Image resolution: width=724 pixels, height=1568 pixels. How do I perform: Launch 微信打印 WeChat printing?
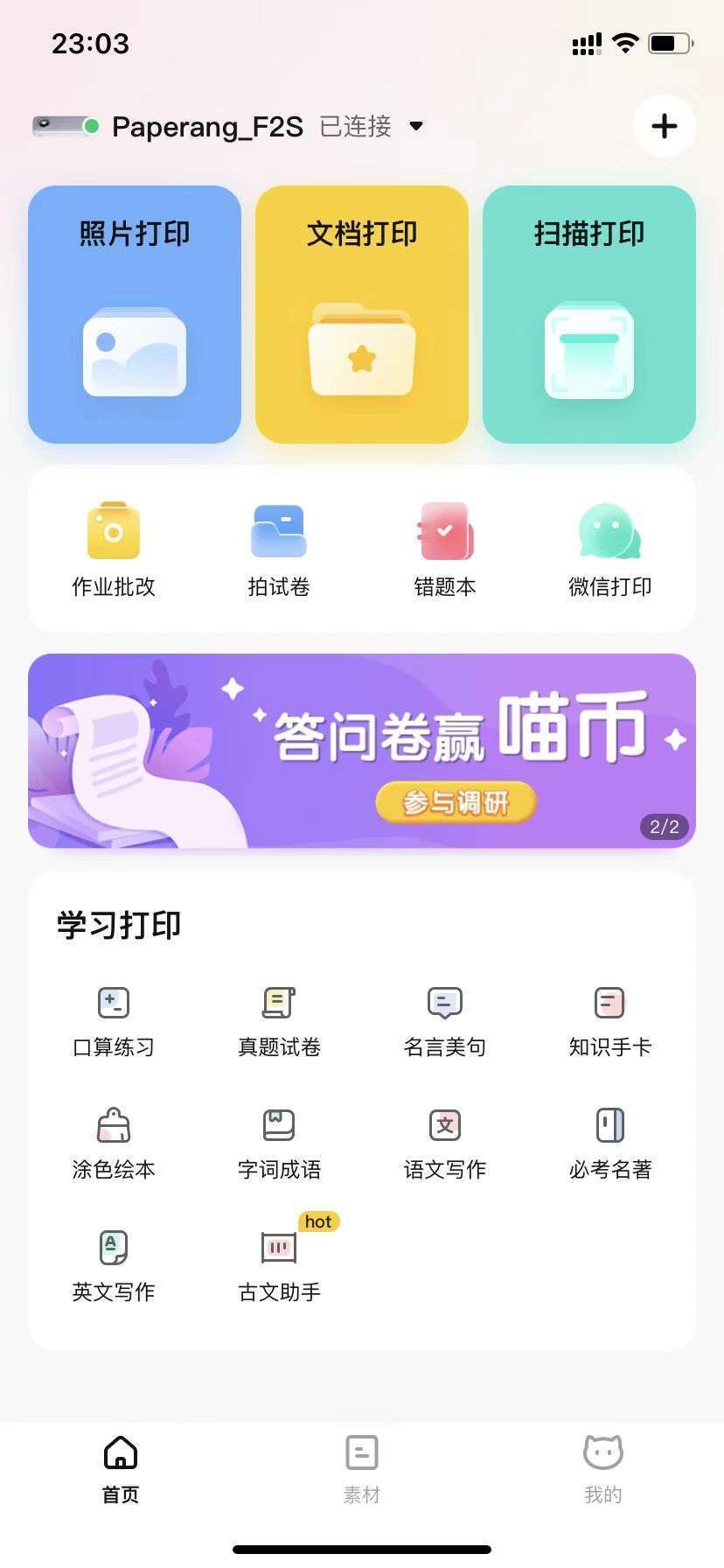pyautogui.click(x=610, y=547)
